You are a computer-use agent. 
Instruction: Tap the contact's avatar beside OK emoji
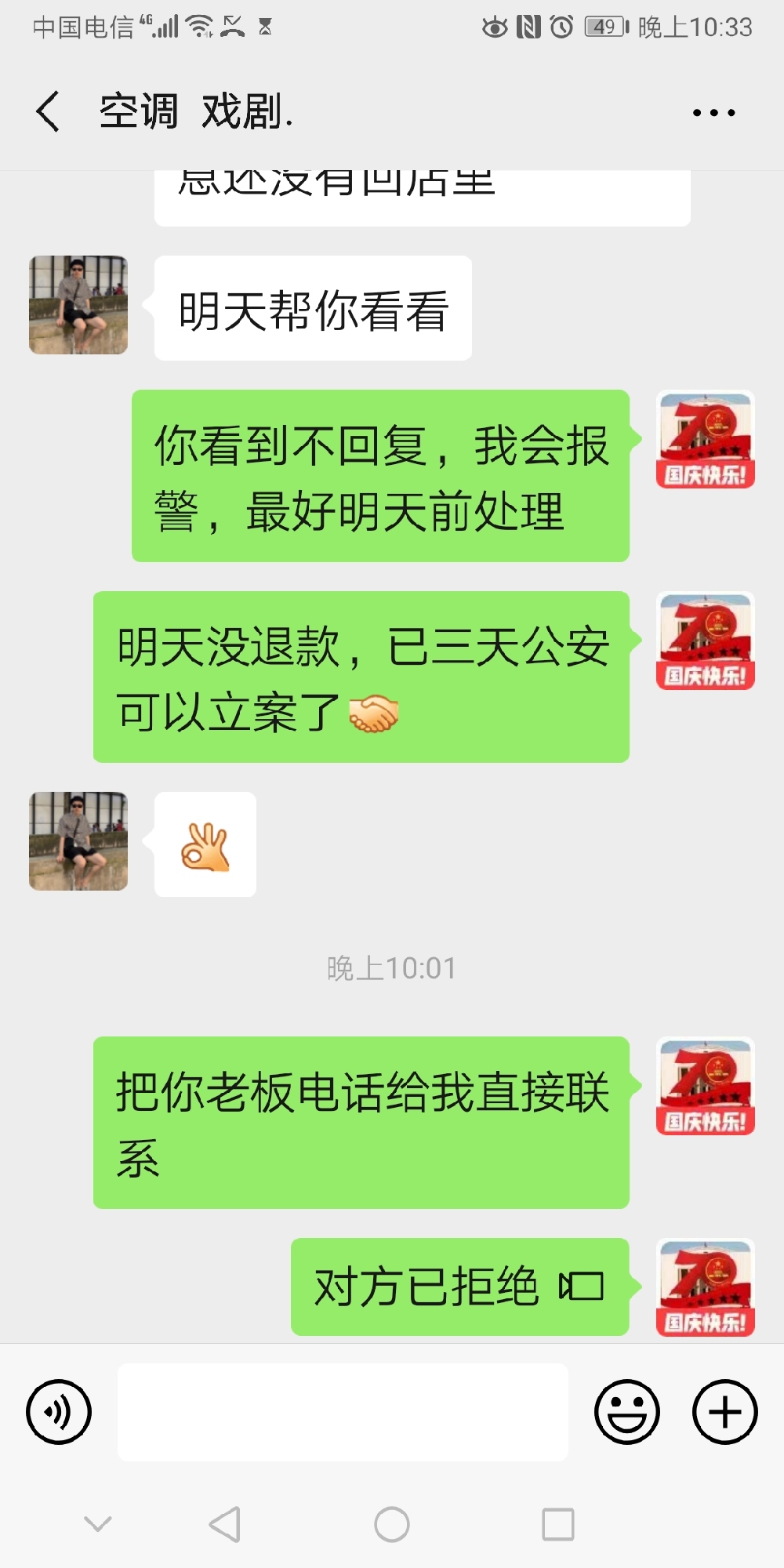(x=78, y=841)
